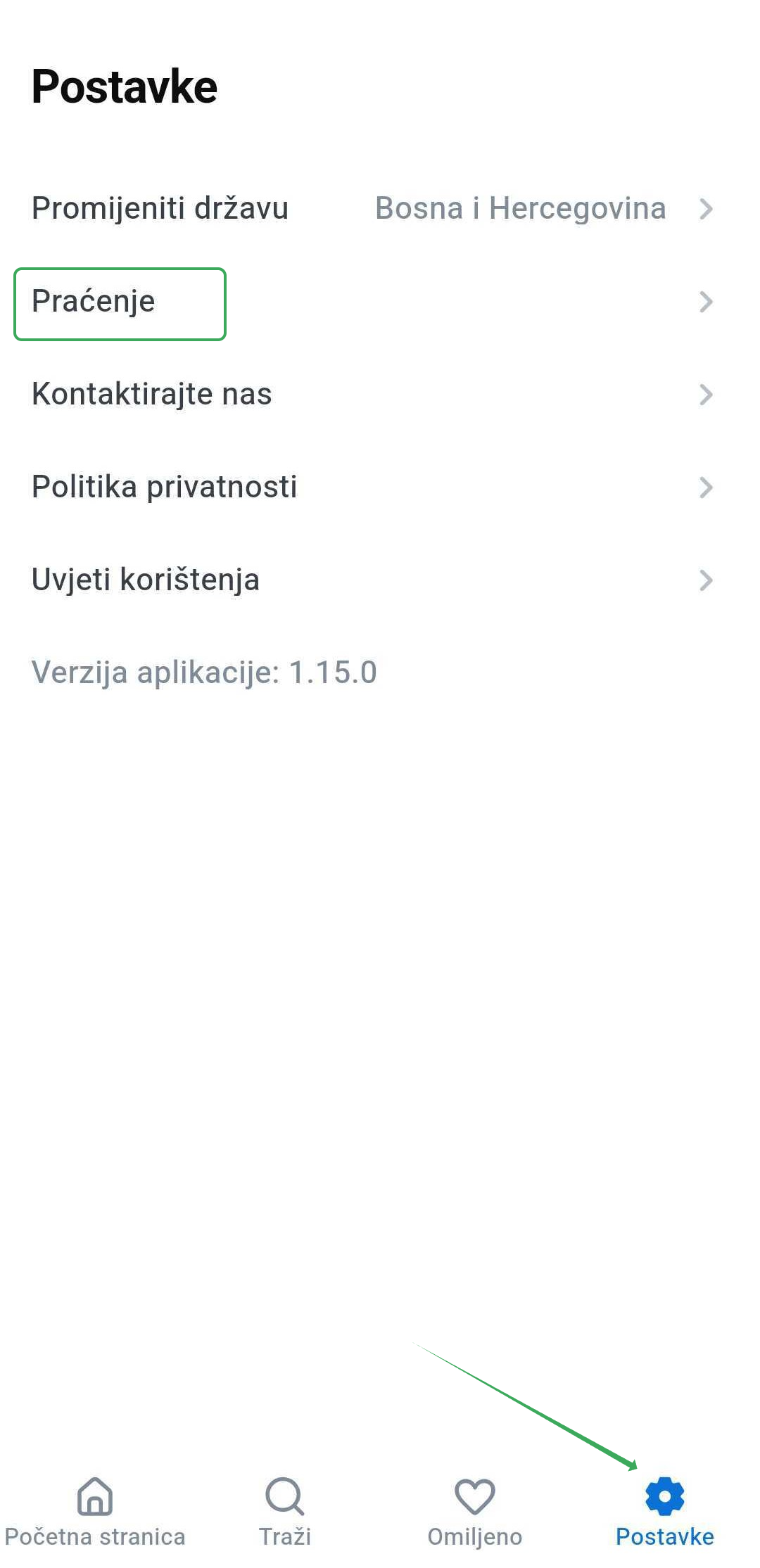This screenshot has width=760, height=1568.
Task: Open Kontaktirajte nas page
Action: click(x=373, y=395)
